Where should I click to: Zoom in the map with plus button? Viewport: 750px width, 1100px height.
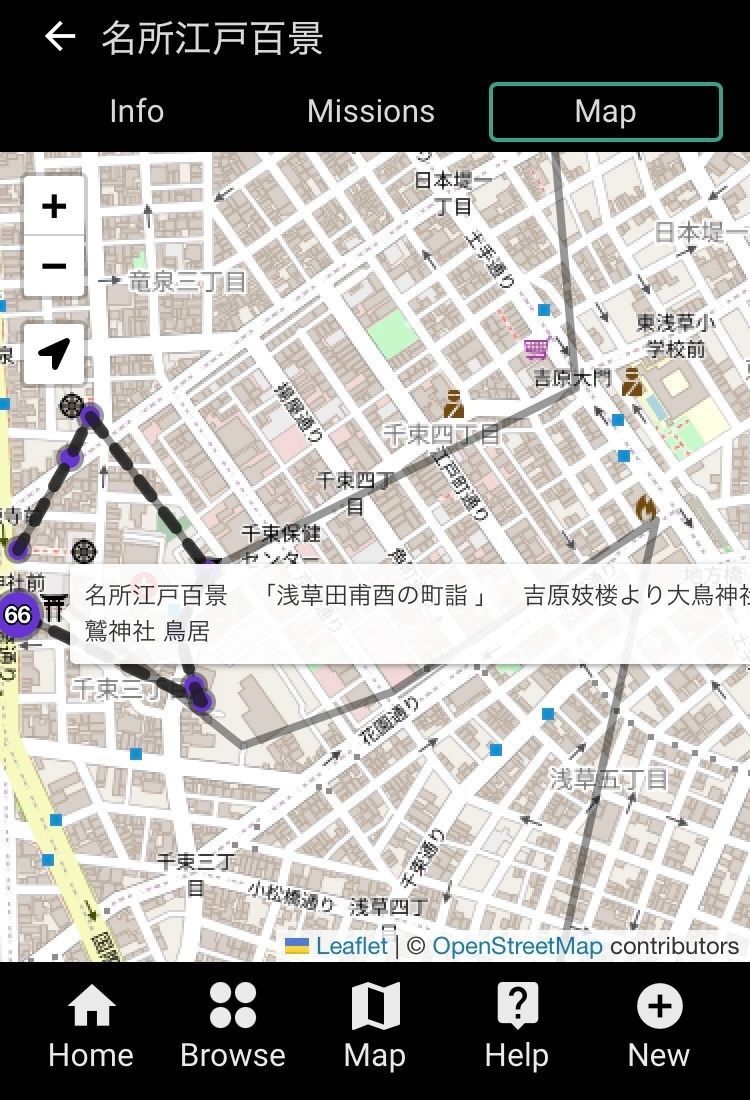pyautogui.click(x=54, y=206)
